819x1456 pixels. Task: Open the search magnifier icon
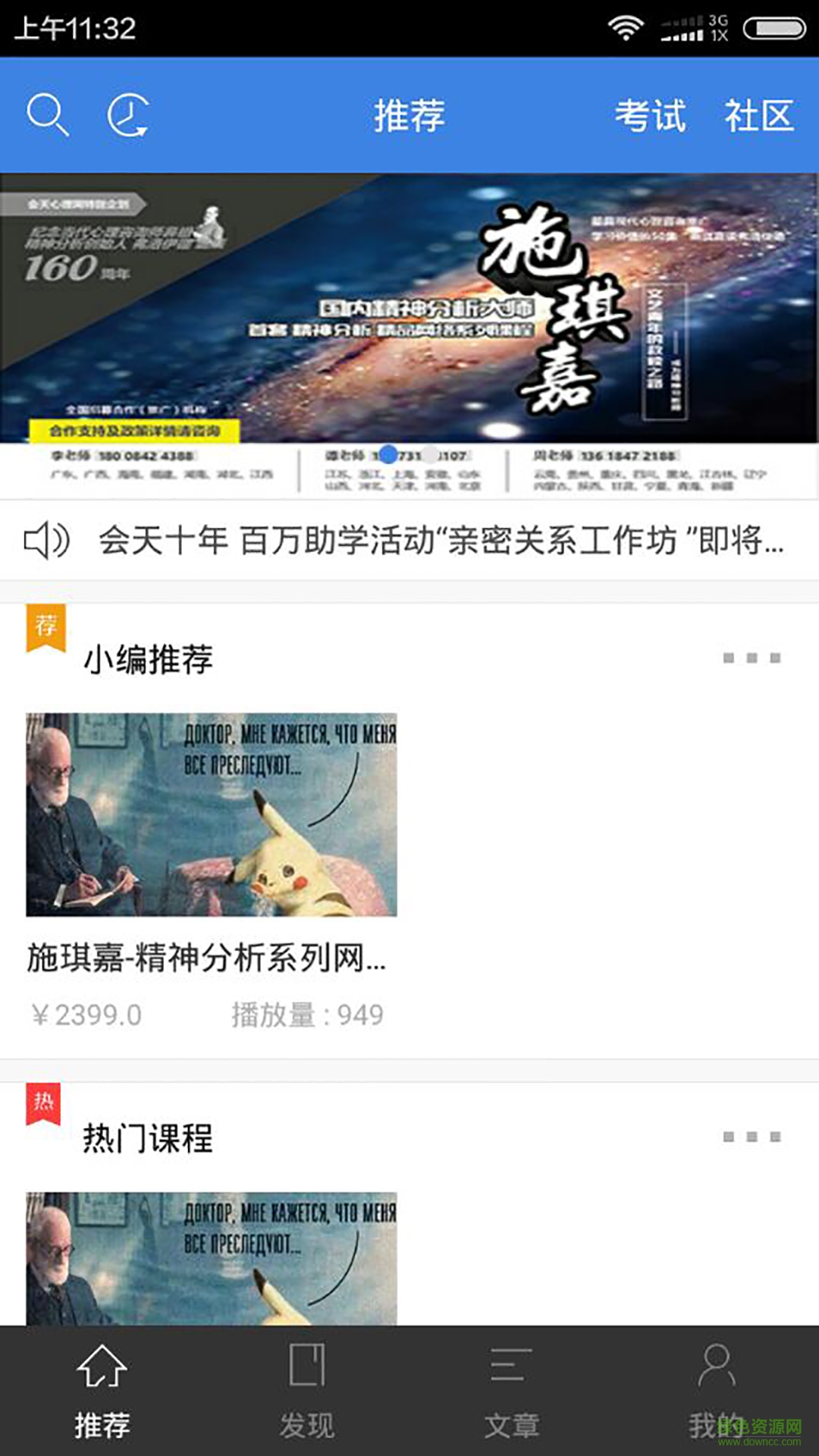pos(48,115)
